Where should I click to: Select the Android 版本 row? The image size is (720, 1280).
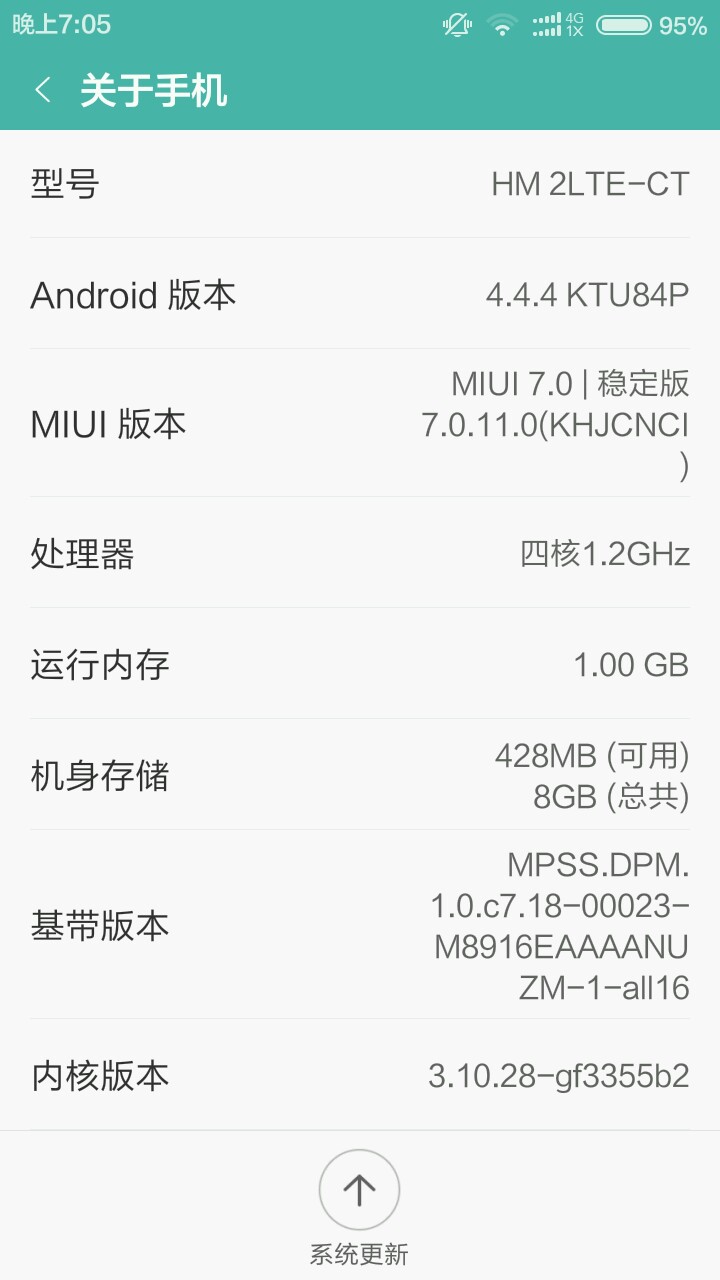pos(360,294)
